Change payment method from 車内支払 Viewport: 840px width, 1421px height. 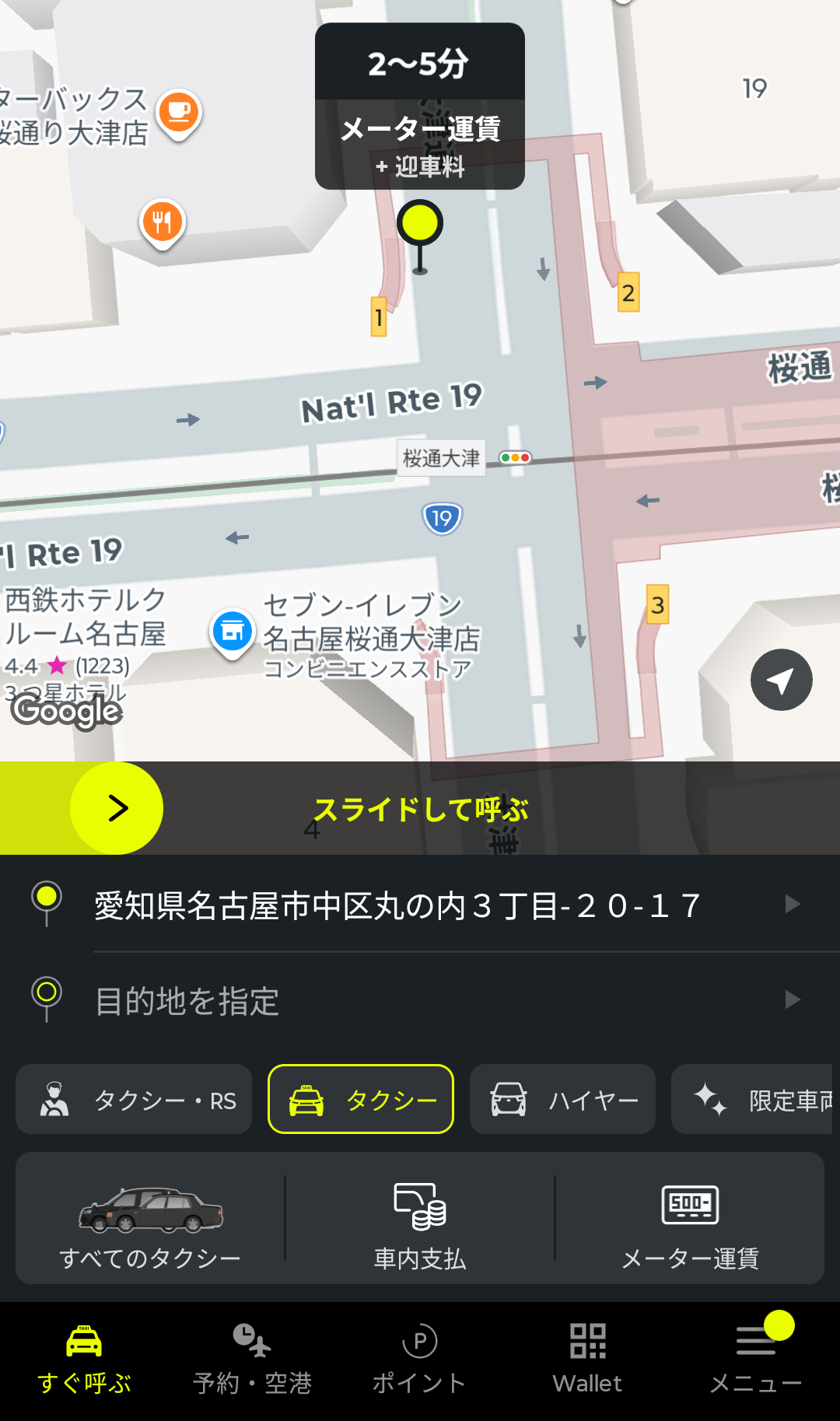pyautogui.click(x=420, y=1218)
